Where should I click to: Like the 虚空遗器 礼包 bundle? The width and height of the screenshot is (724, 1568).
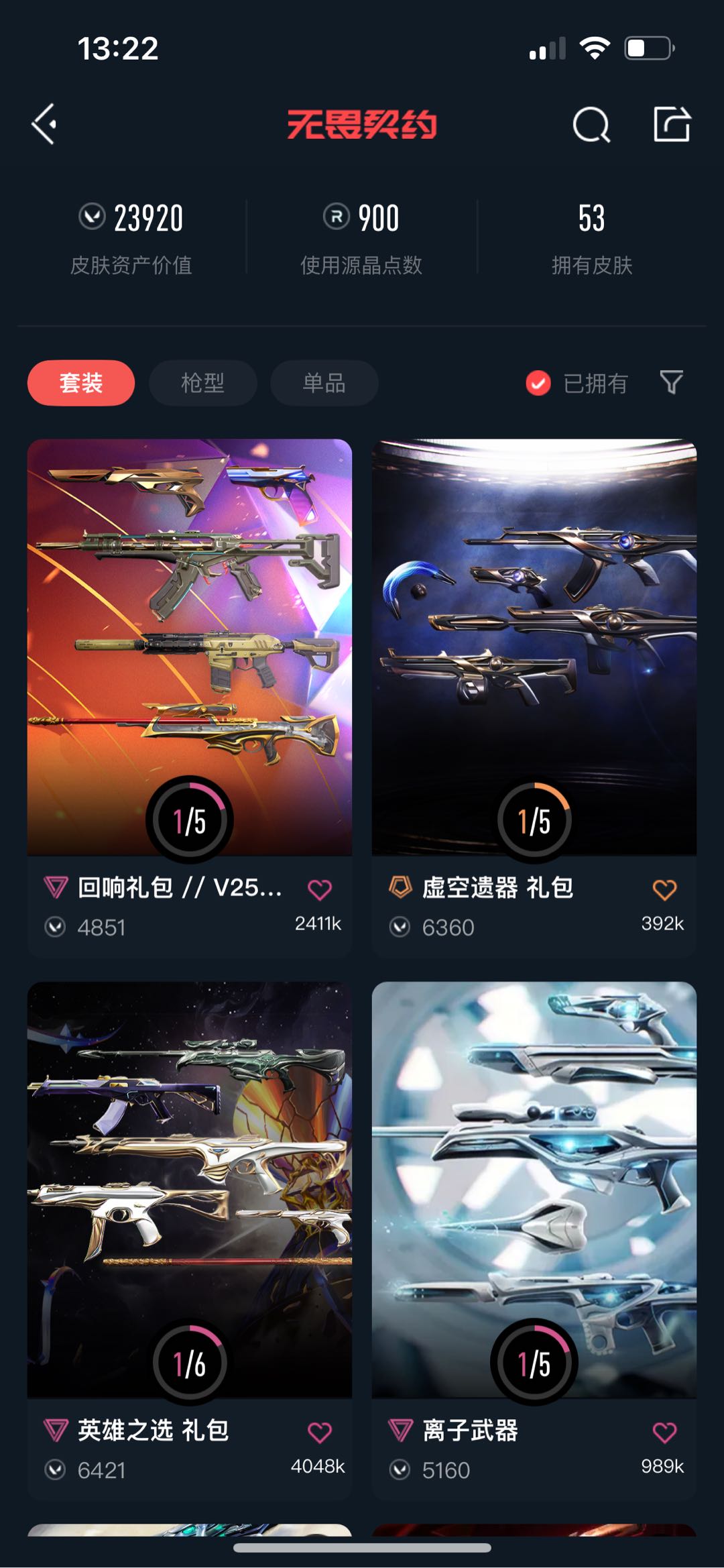point(664,890)
